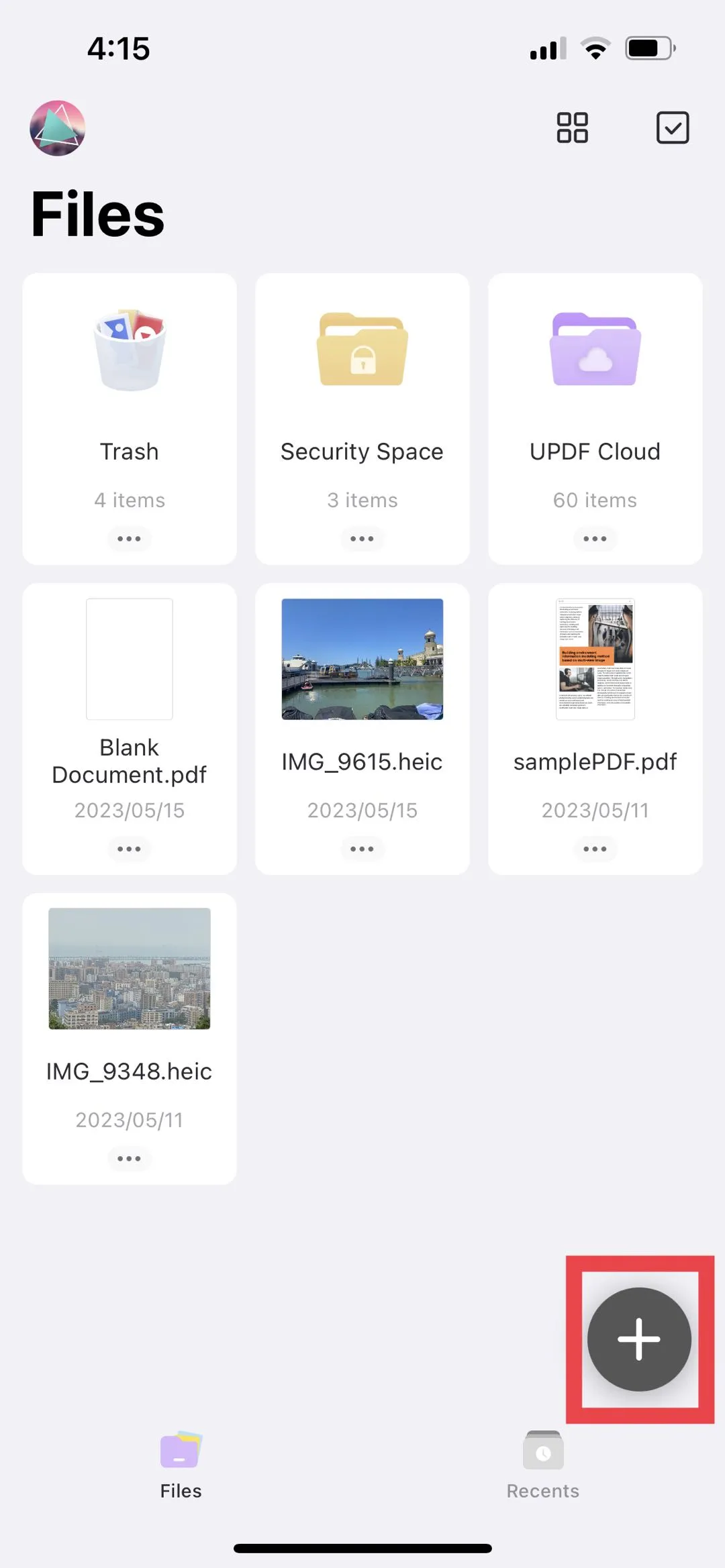This screenshot has height=1568, width=725.
Task: Open the UPDF profile avatar icon
Action: 58,127
